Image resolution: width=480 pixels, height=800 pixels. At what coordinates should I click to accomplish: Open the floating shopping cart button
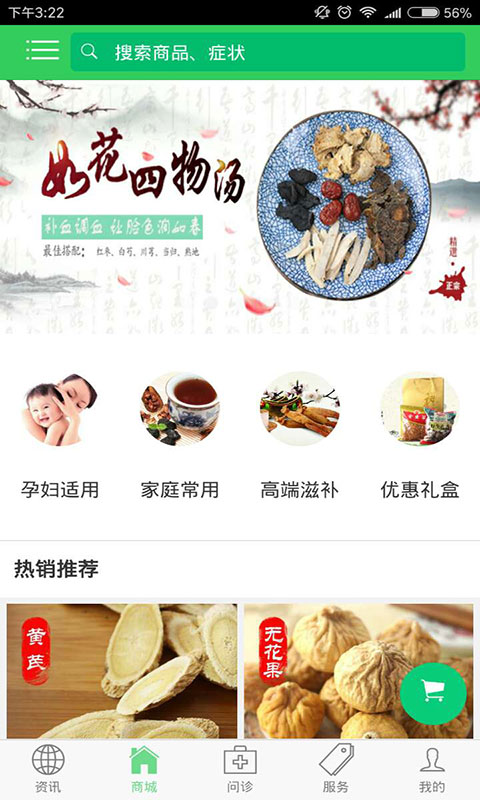433,693
